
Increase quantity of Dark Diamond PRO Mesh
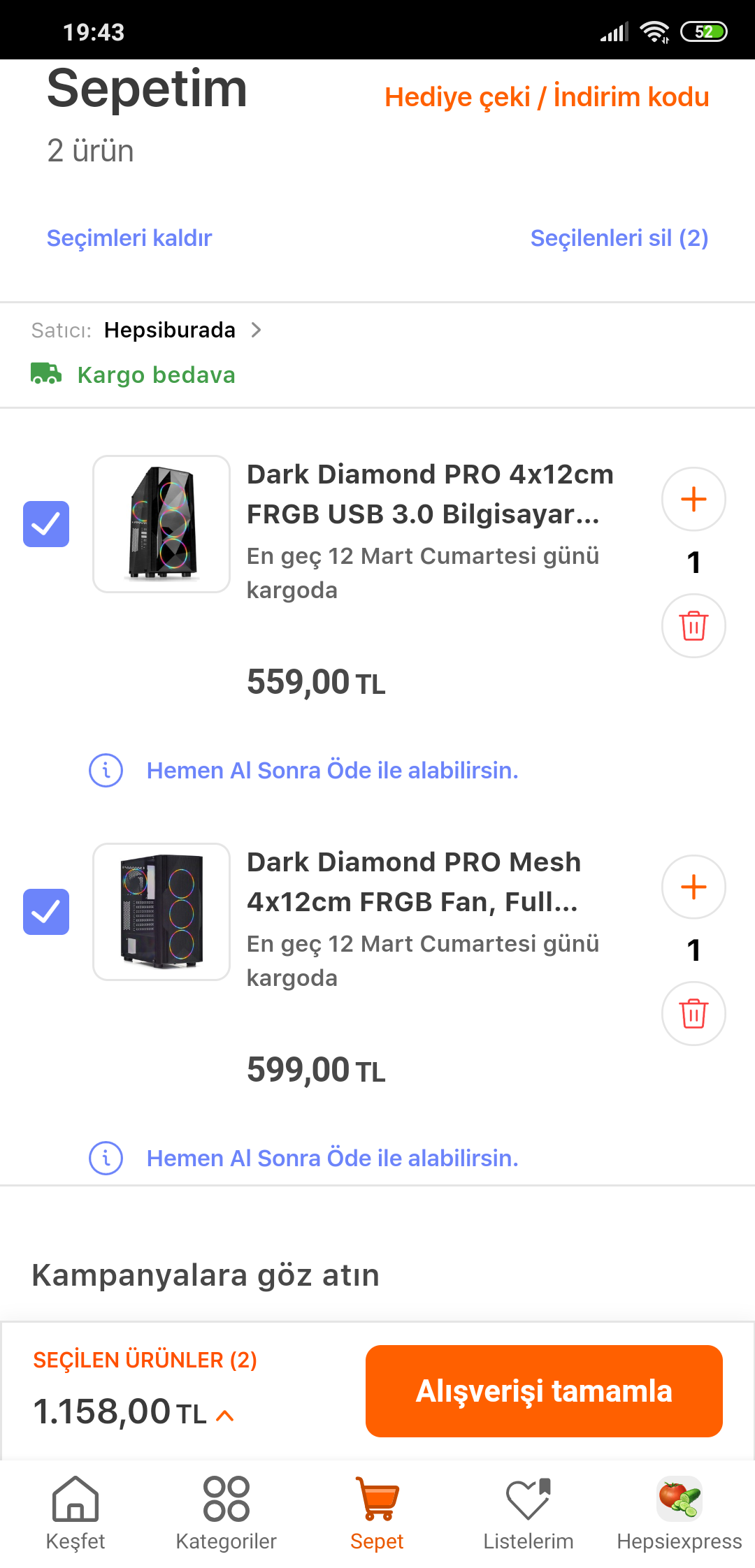pos(693,887)
